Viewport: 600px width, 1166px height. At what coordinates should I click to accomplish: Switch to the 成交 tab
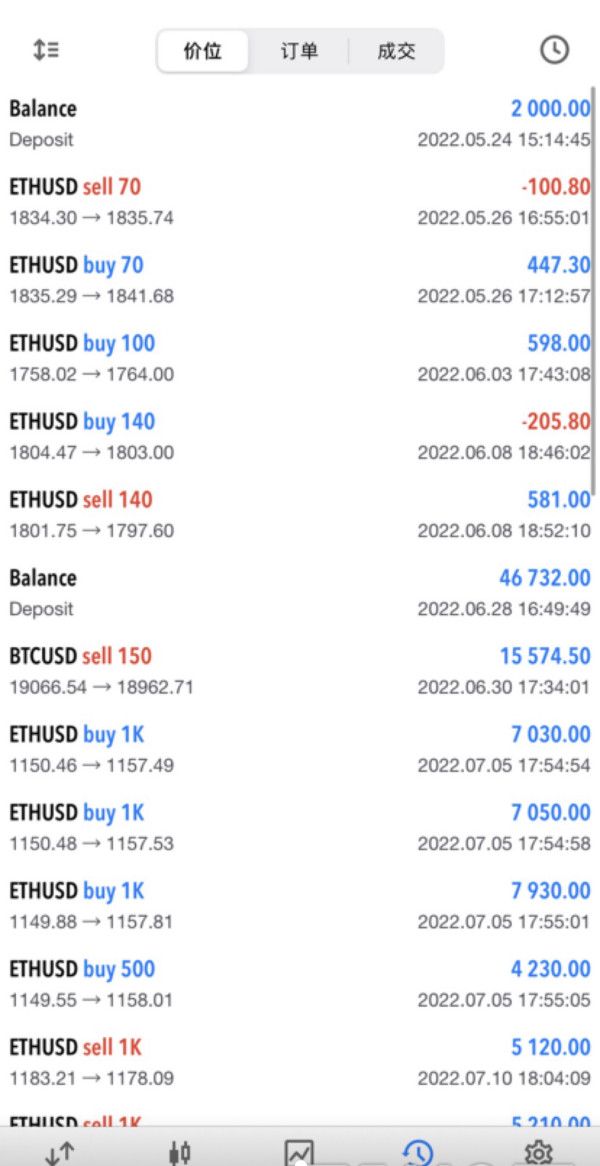[x=396, y=51]
